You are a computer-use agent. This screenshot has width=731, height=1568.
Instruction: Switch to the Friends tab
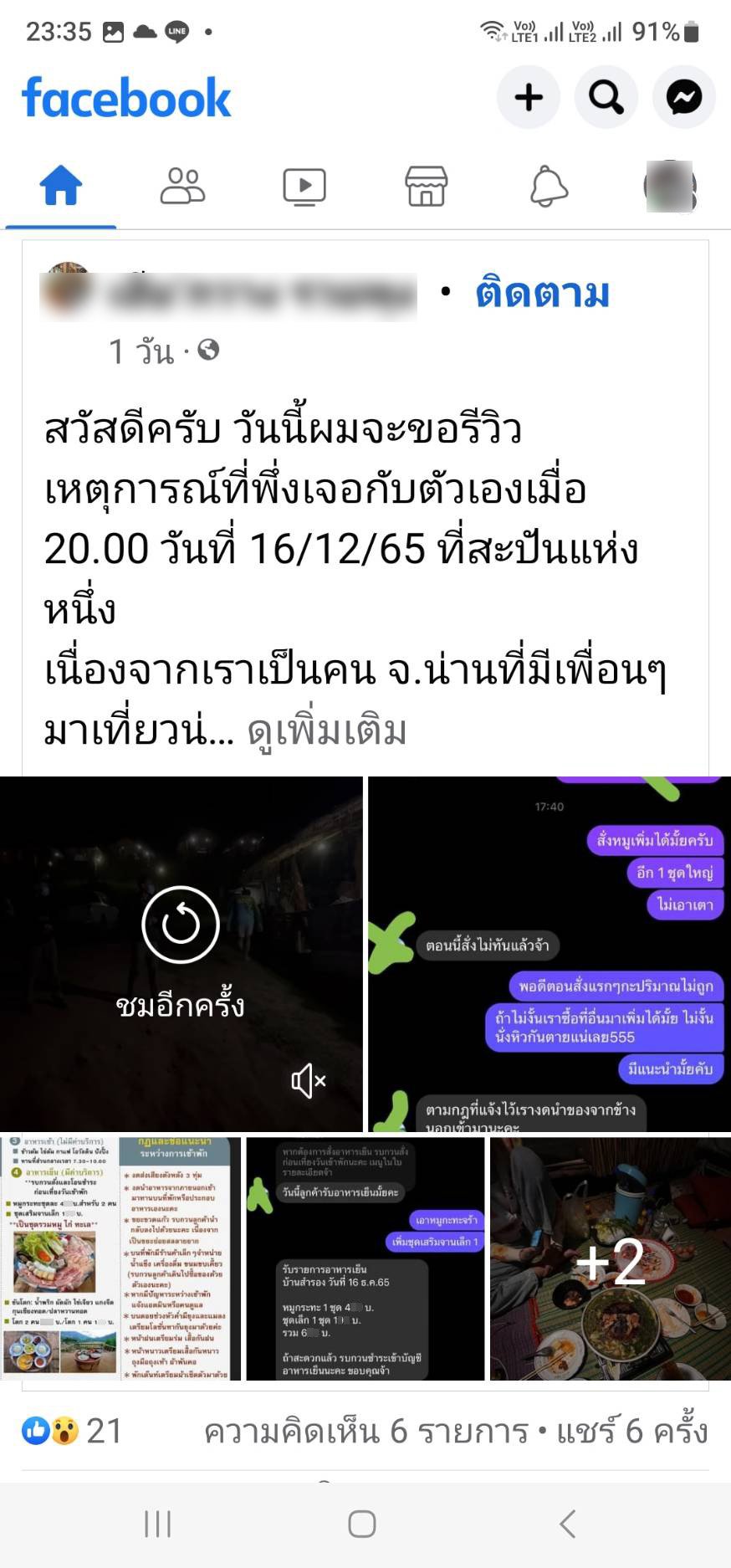[x=182, y=187]
